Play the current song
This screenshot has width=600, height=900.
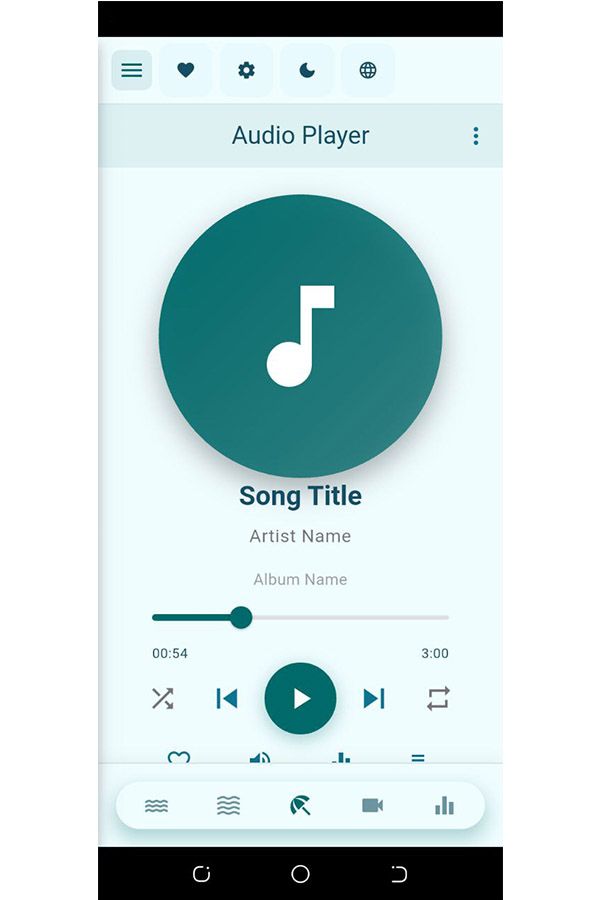[x=301, y=698]
